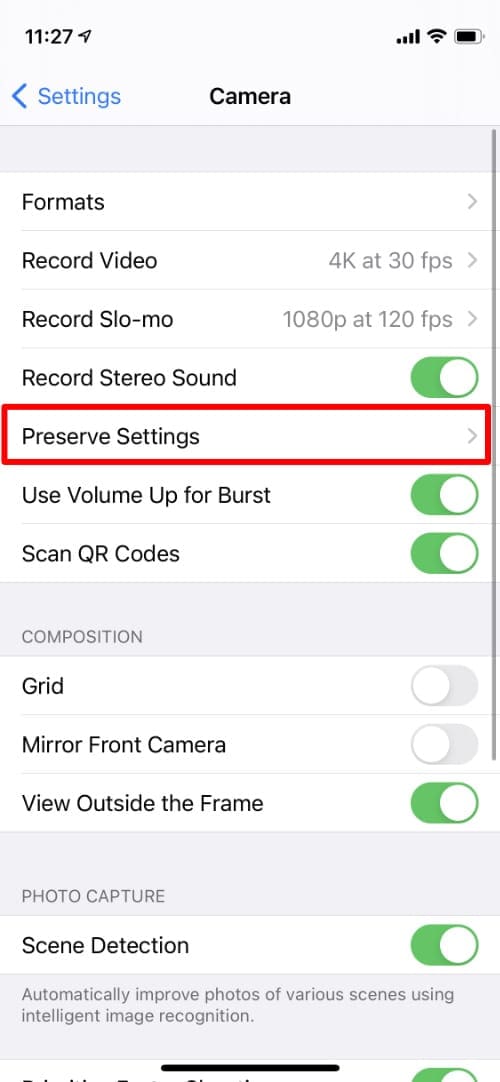This screenshot has height=1082, width=500.
Task: Open Record Video settings
Action: click(x=250, y=260)
